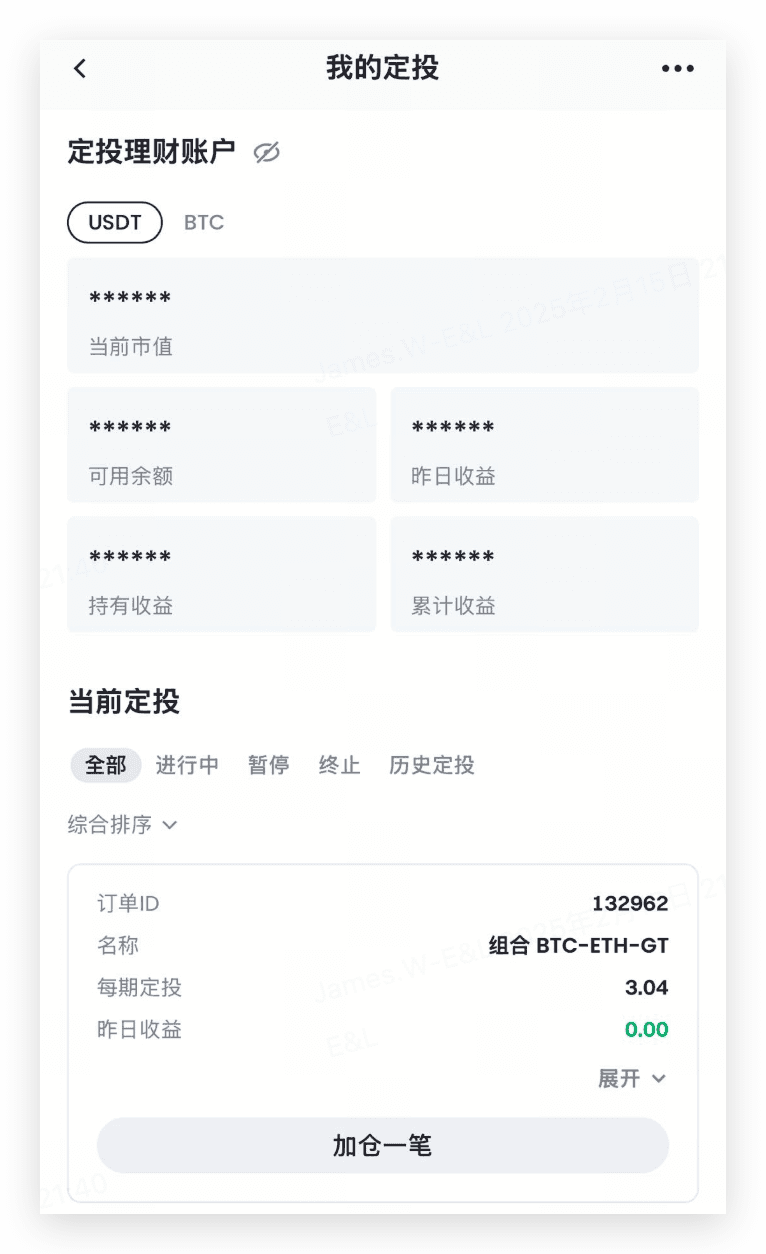
Task: Filter plans by 暂停
Action: click(x=268, y=765)
